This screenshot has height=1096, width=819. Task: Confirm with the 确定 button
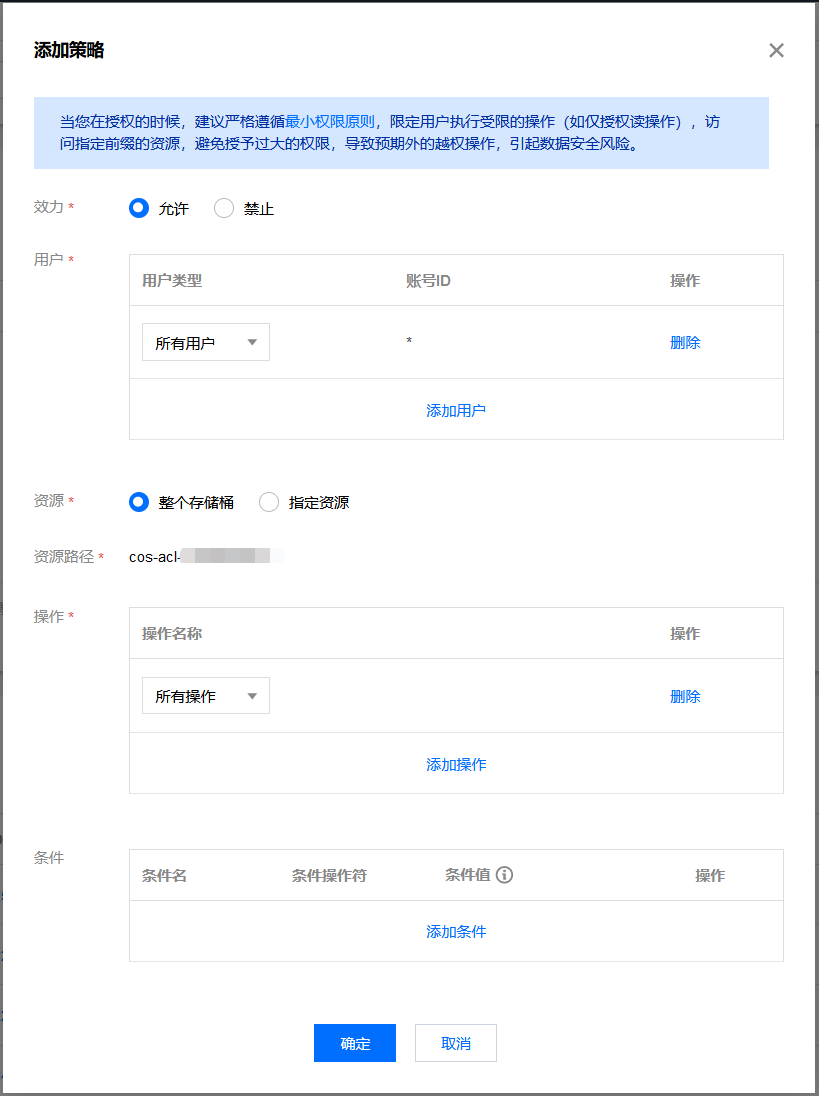click(355, 1043)
